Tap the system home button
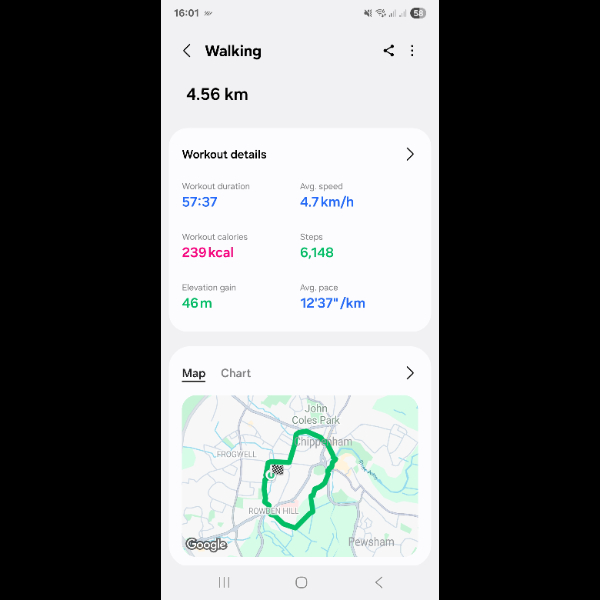The height and width of the screenshot is (600, 600). pyautogui.click(x=301, y=582)
